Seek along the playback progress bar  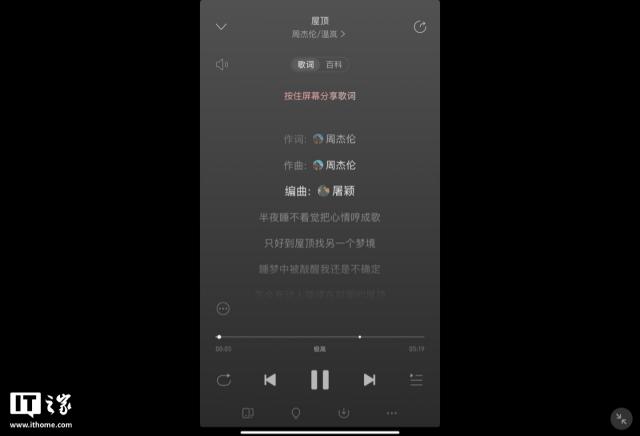tap(320, 337)
